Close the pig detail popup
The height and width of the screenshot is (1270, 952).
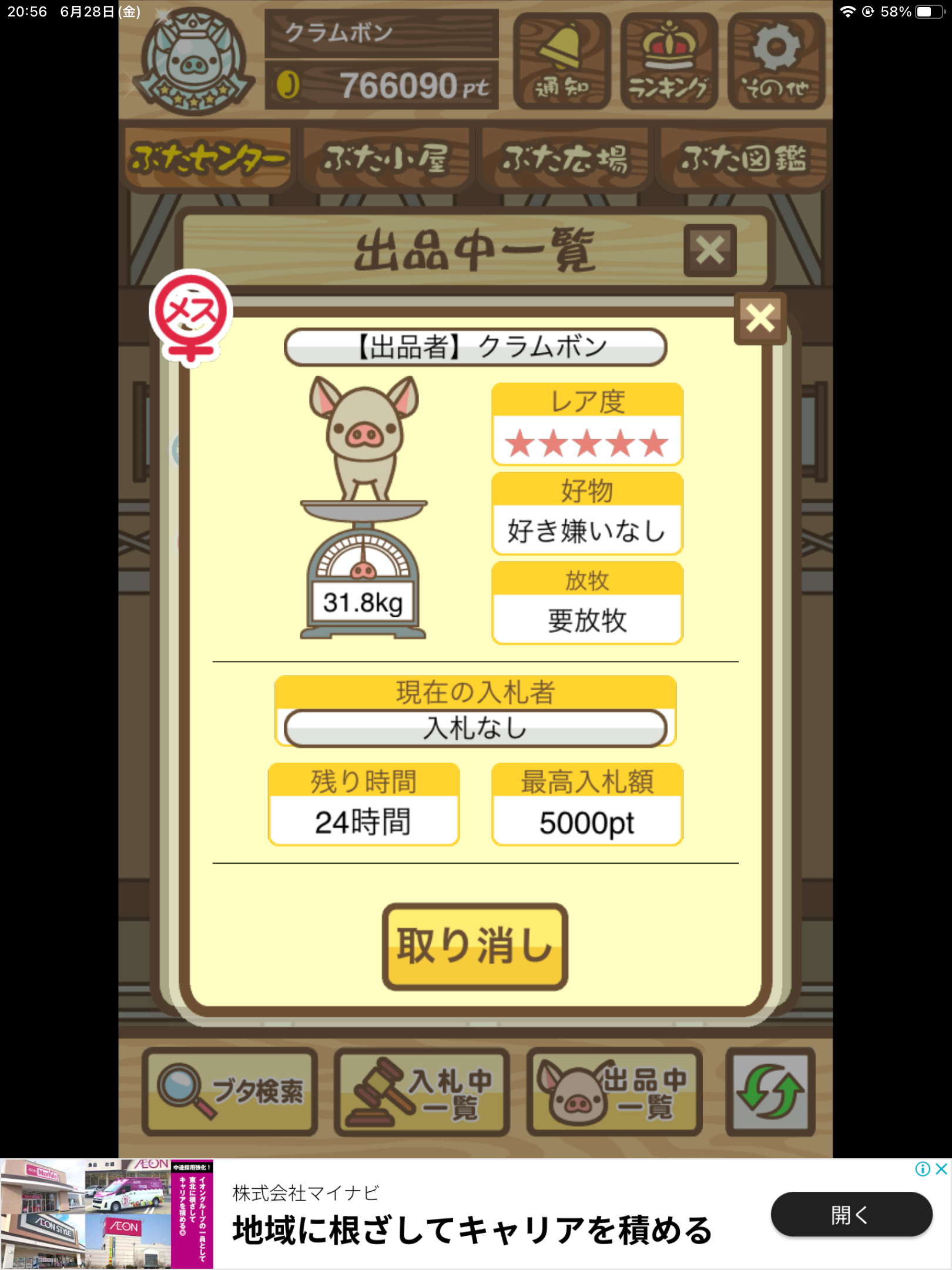tap(760, 319)
